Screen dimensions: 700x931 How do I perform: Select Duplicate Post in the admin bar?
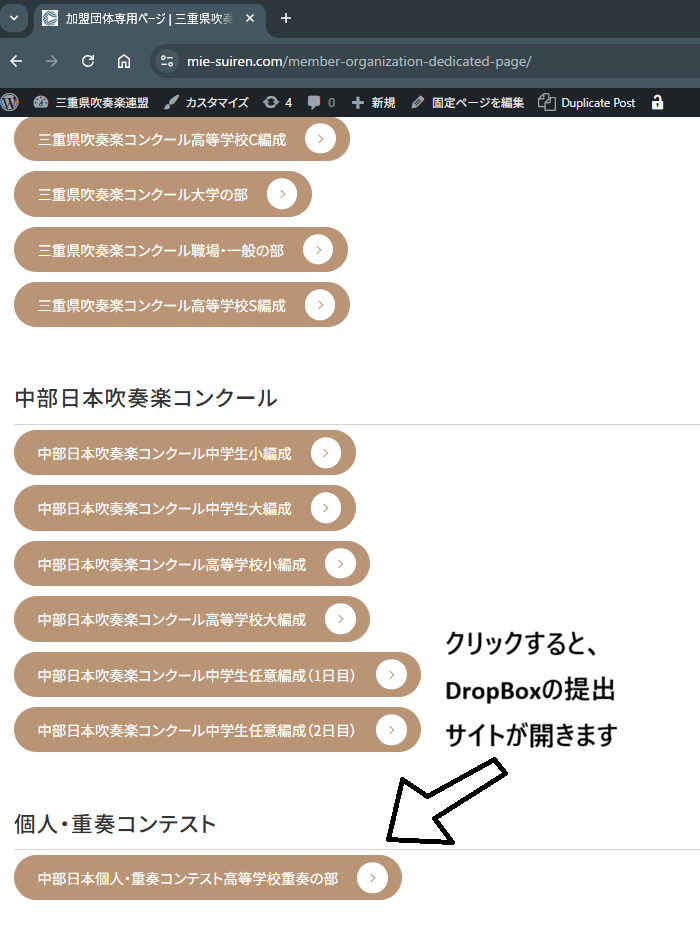(x=587, y=102)
